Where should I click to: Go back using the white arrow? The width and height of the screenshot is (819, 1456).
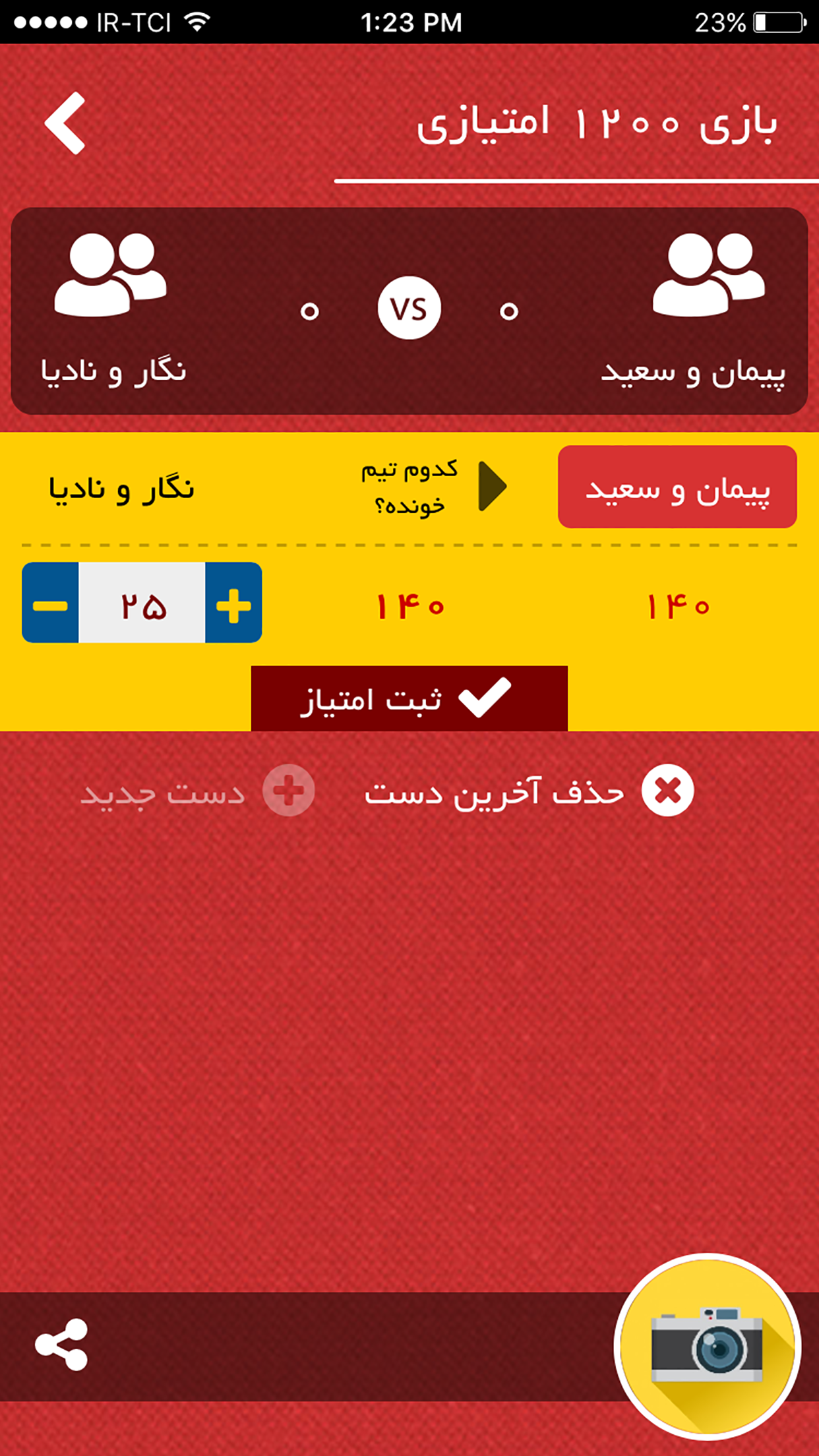click(65, 123)
